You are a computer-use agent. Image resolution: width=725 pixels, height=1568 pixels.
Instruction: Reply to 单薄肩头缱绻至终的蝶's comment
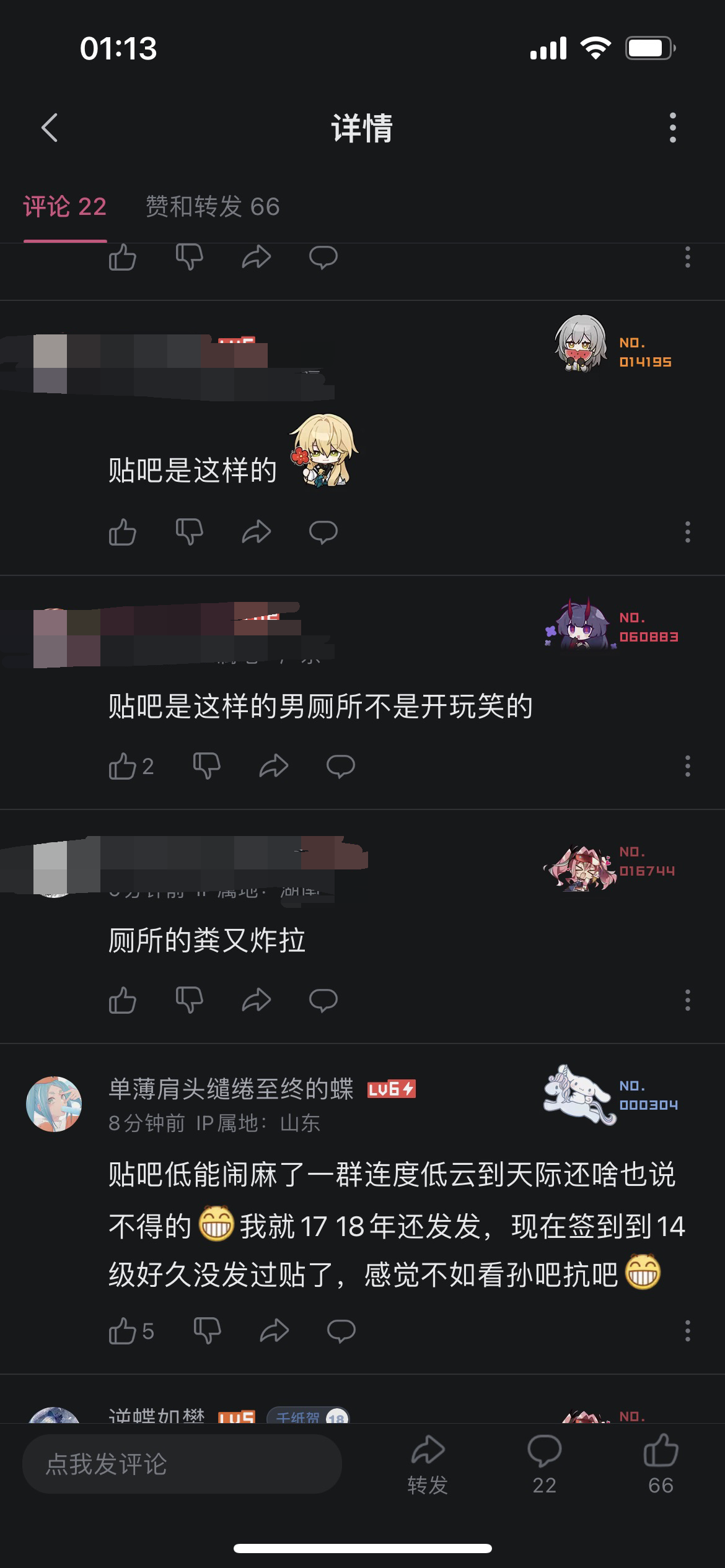(340, 1331)
